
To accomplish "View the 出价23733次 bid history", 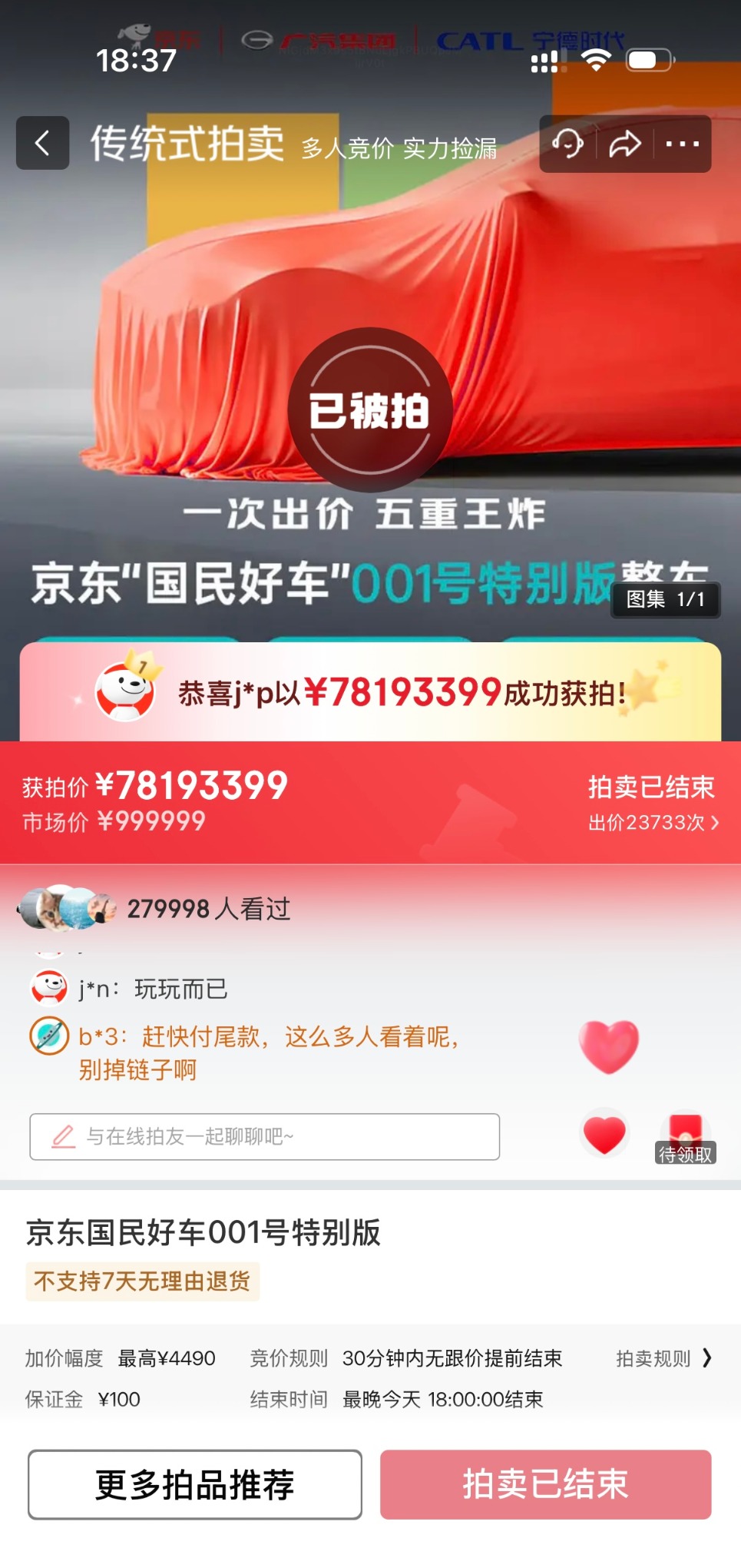I will tap(653, 822).
